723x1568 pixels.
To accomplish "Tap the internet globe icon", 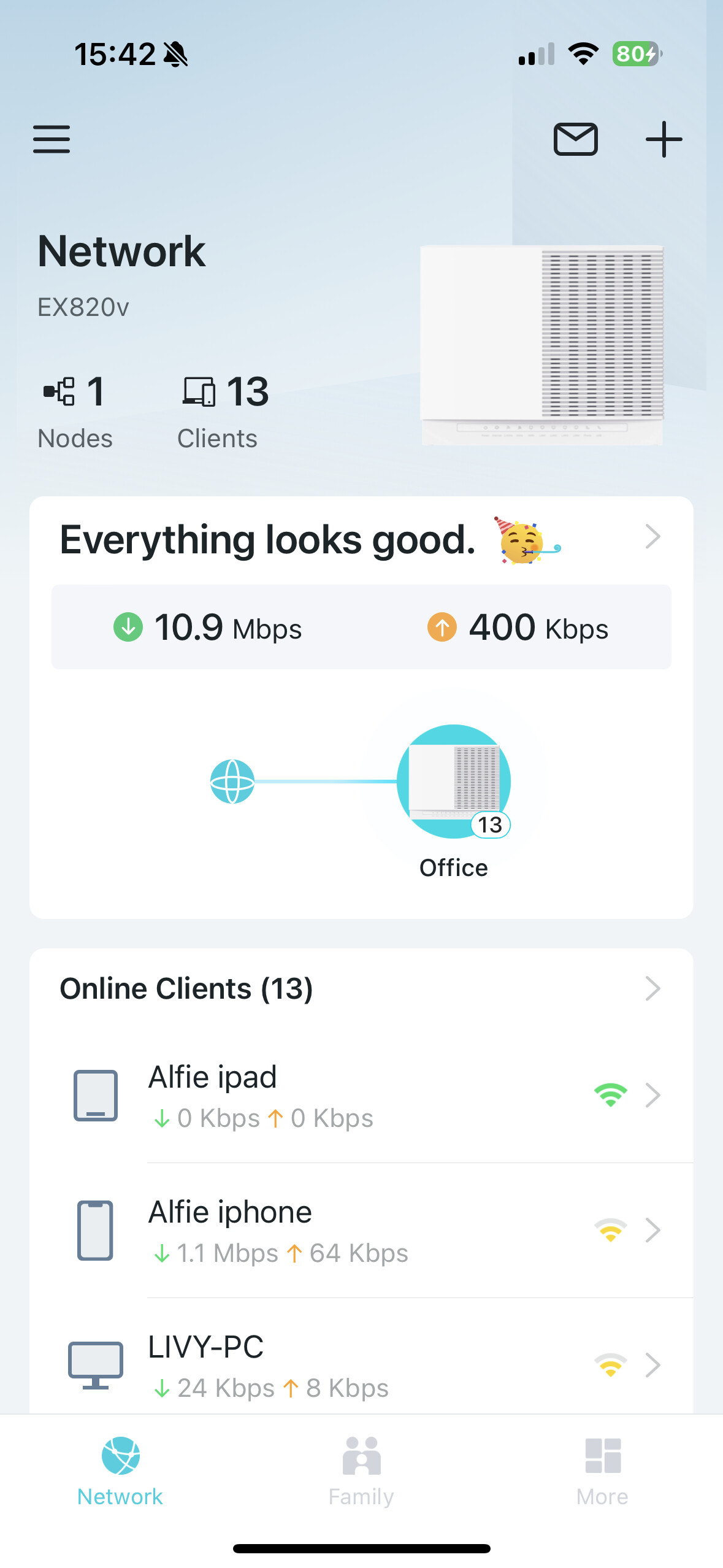I will point(232,781).
